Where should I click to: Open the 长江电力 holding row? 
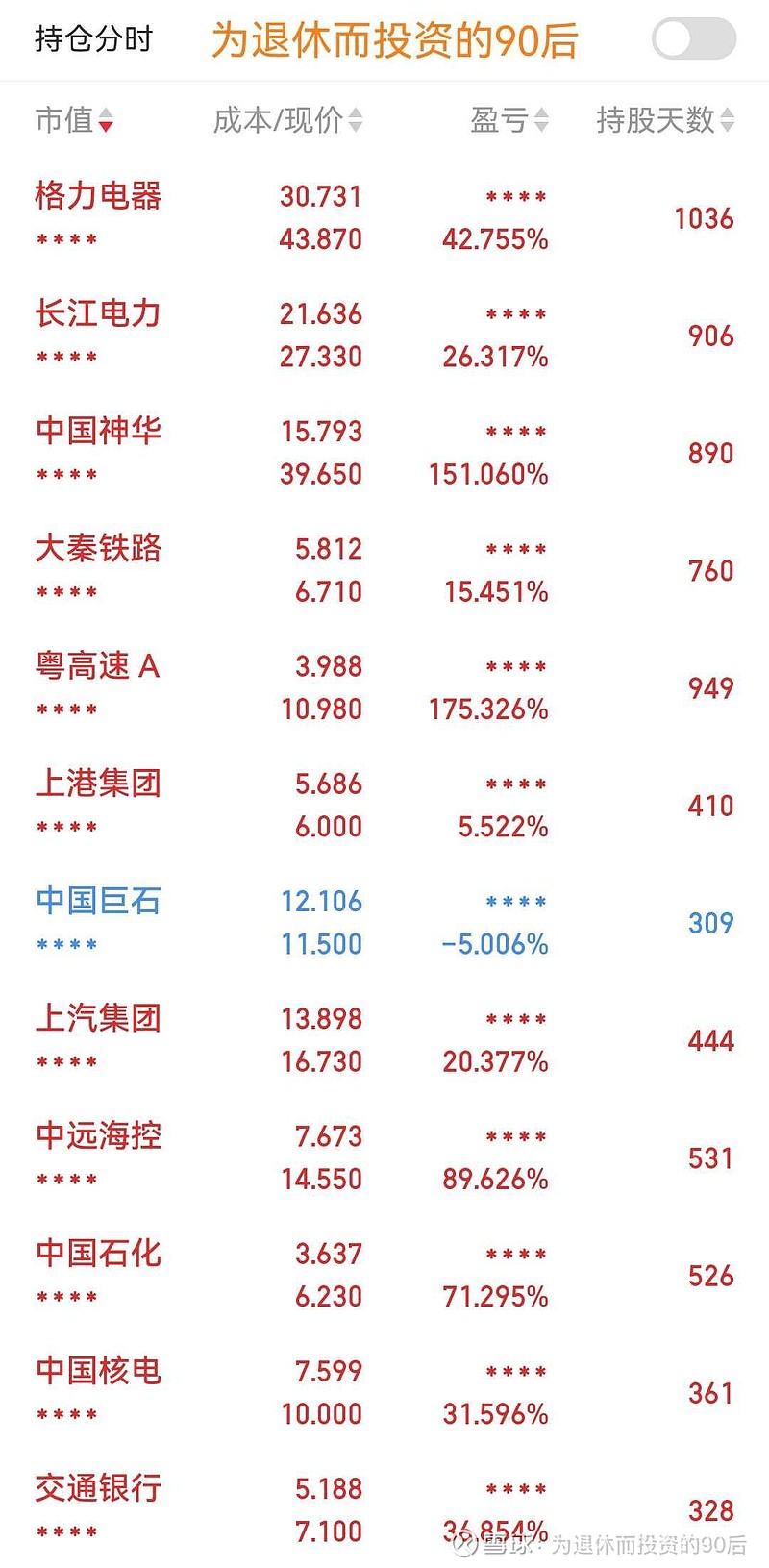coord(384,336)
